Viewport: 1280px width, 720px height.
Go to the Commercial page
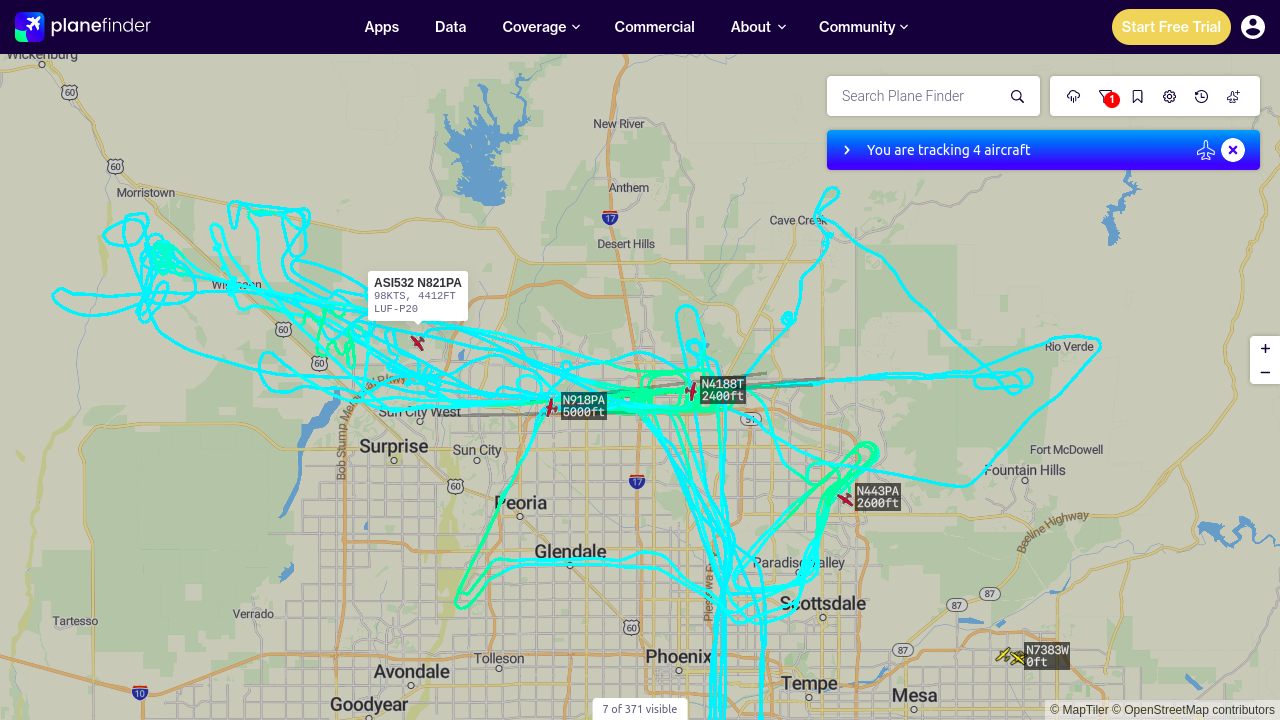point(654,27)
